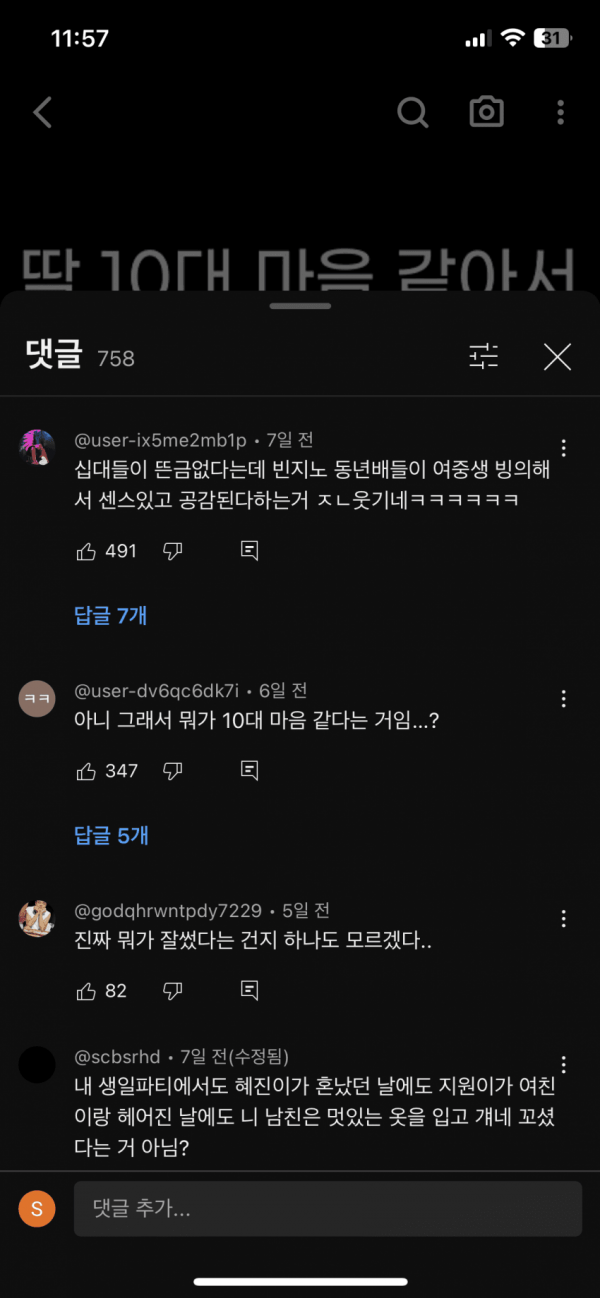600x1298 pixels.
Task: Like the comment by @godqhrwntpdy7229
Action: [x=87, y=991]
